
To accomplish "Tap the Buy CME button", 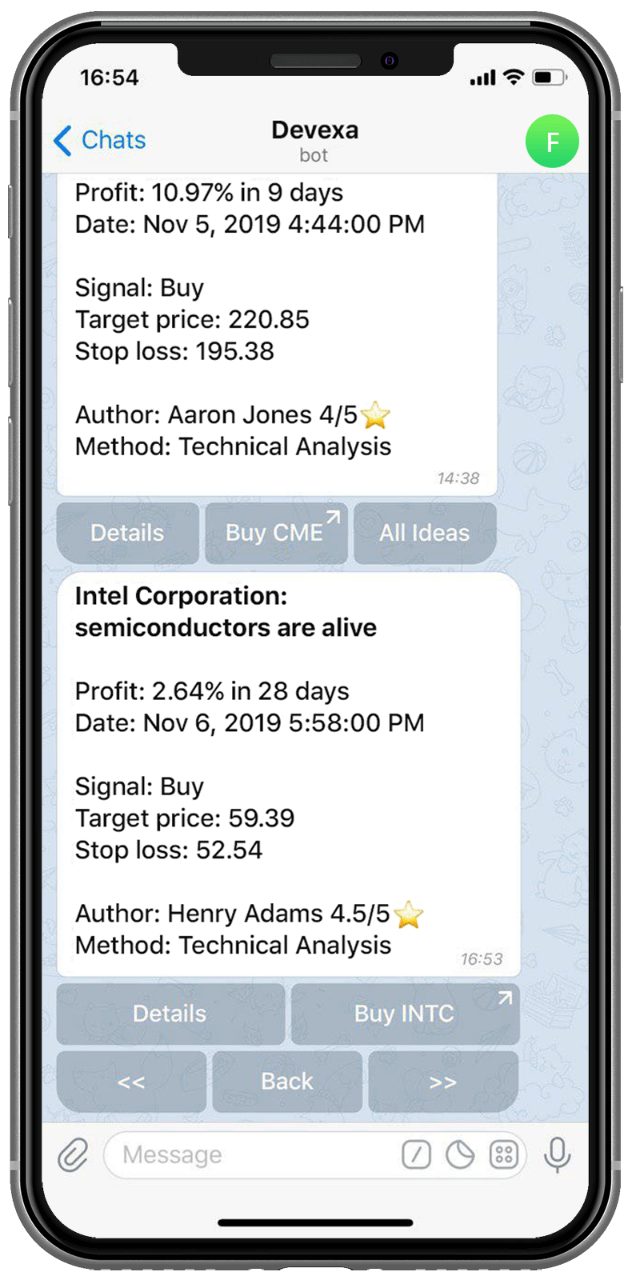I will pyautogui.click(x=276, y=533).
